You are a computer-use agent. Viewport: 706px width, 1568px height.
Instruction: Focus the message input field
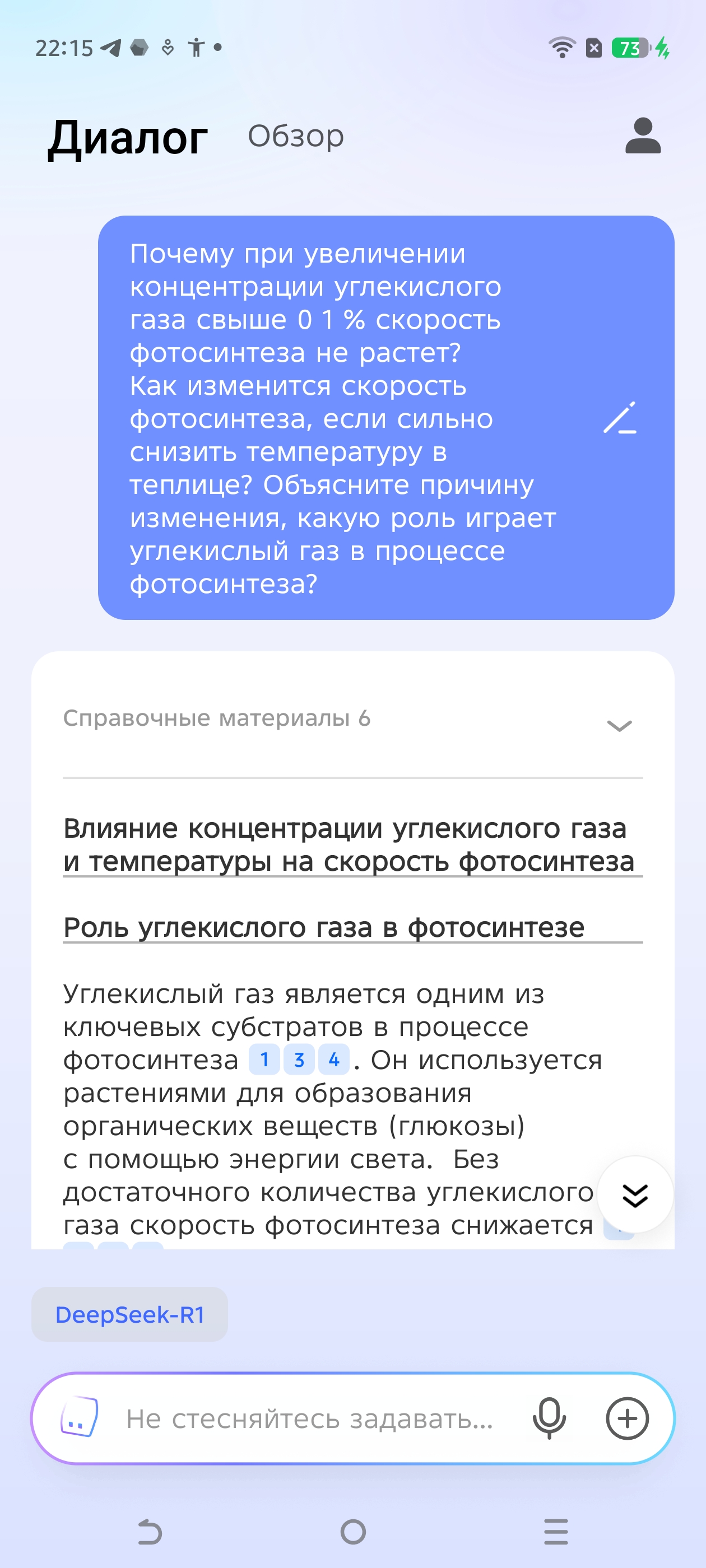coord(309,1418)
